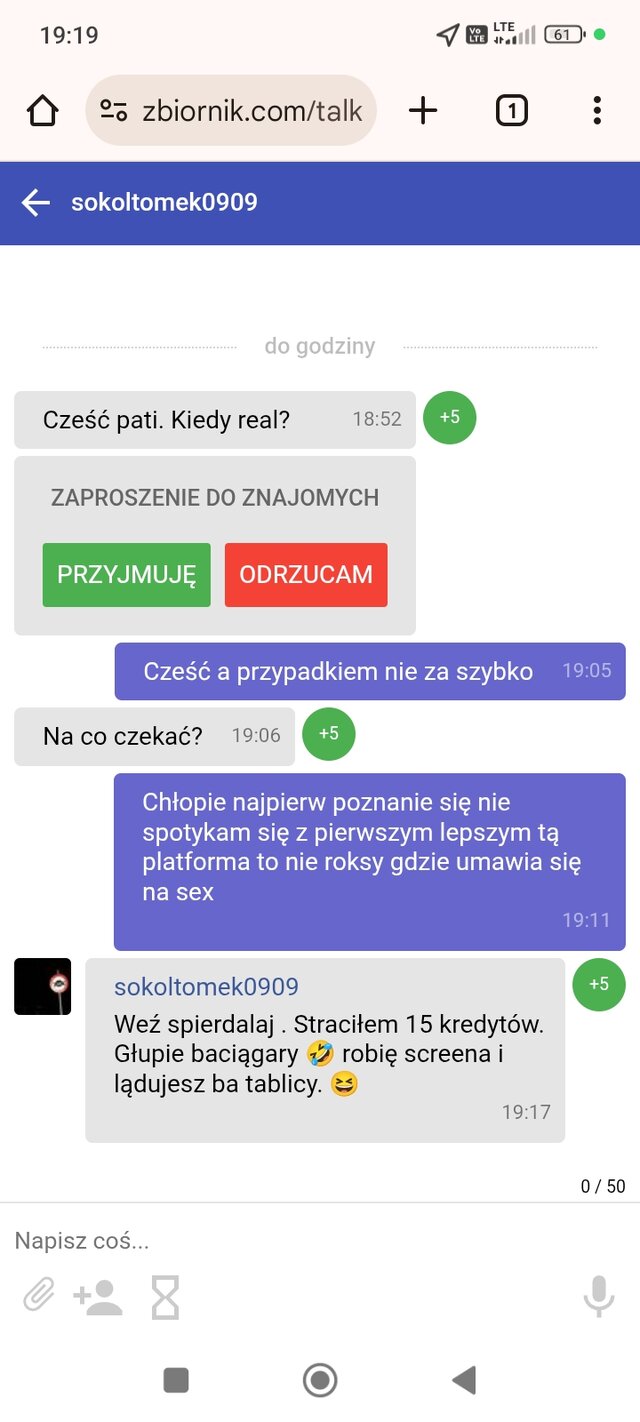
Task: Open a new browser tab
Action: pos(423,111)
